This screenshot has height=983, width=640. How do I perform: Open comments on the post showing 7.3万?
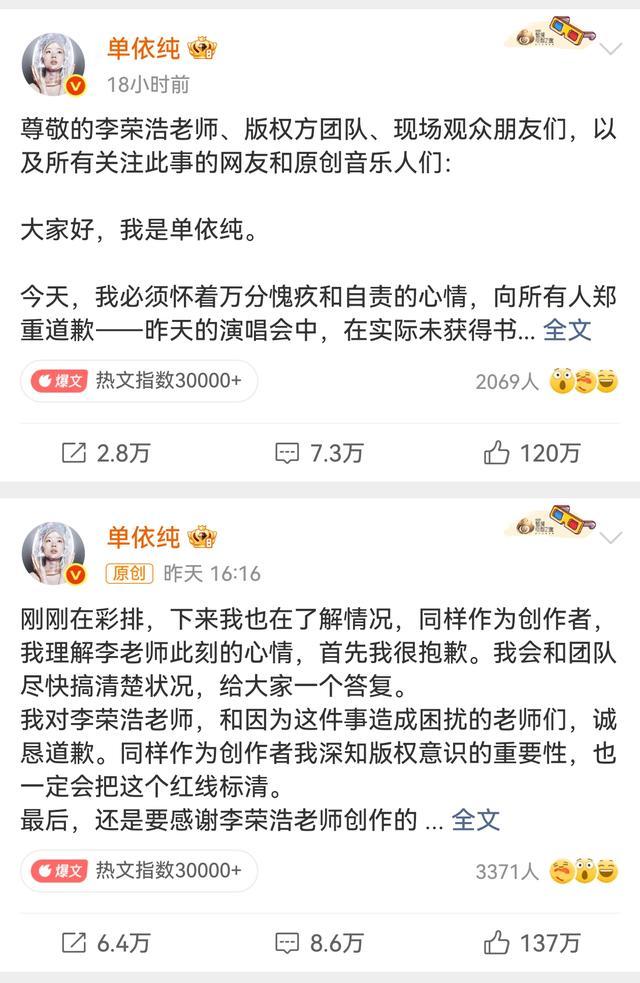[319, 452]
